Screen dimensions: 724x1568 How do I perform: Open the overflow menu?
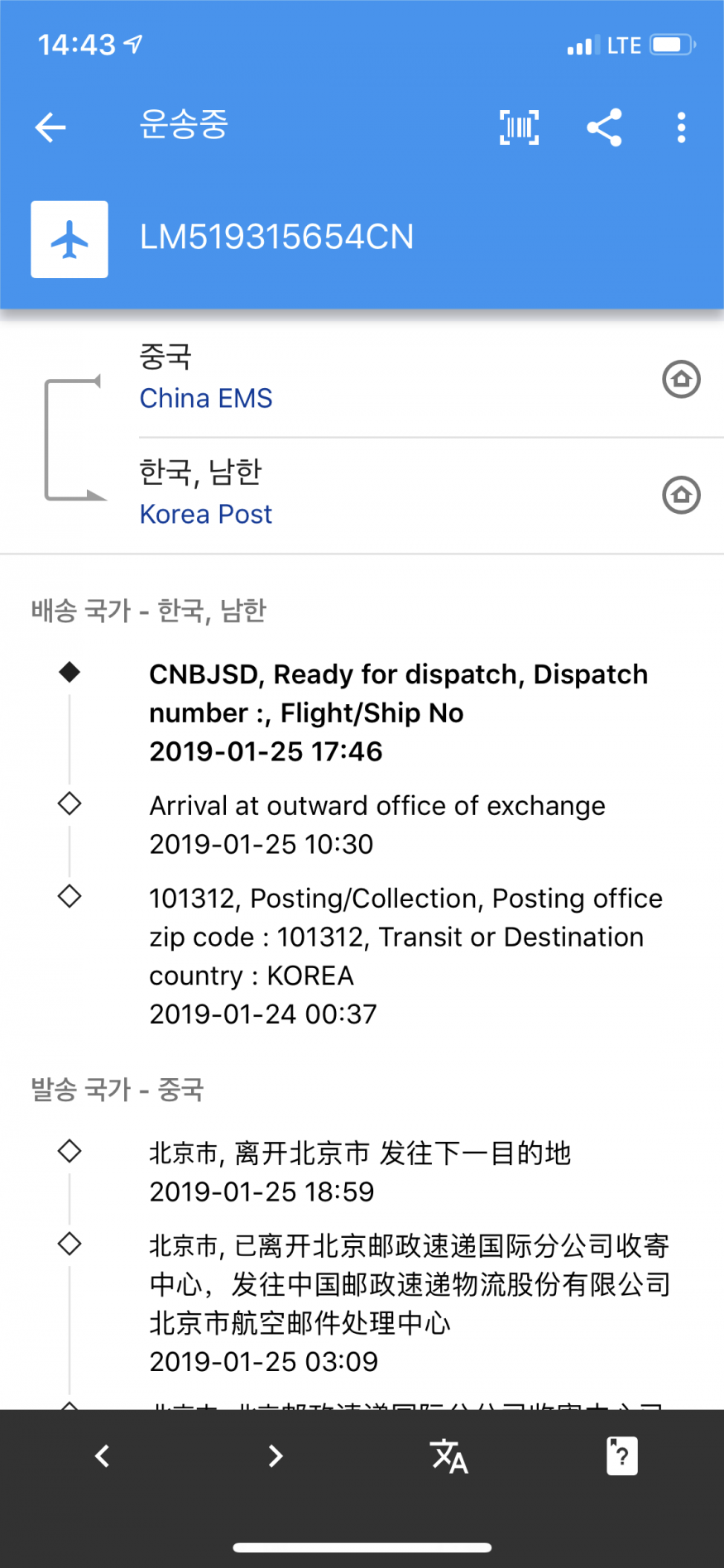point(681,127)
